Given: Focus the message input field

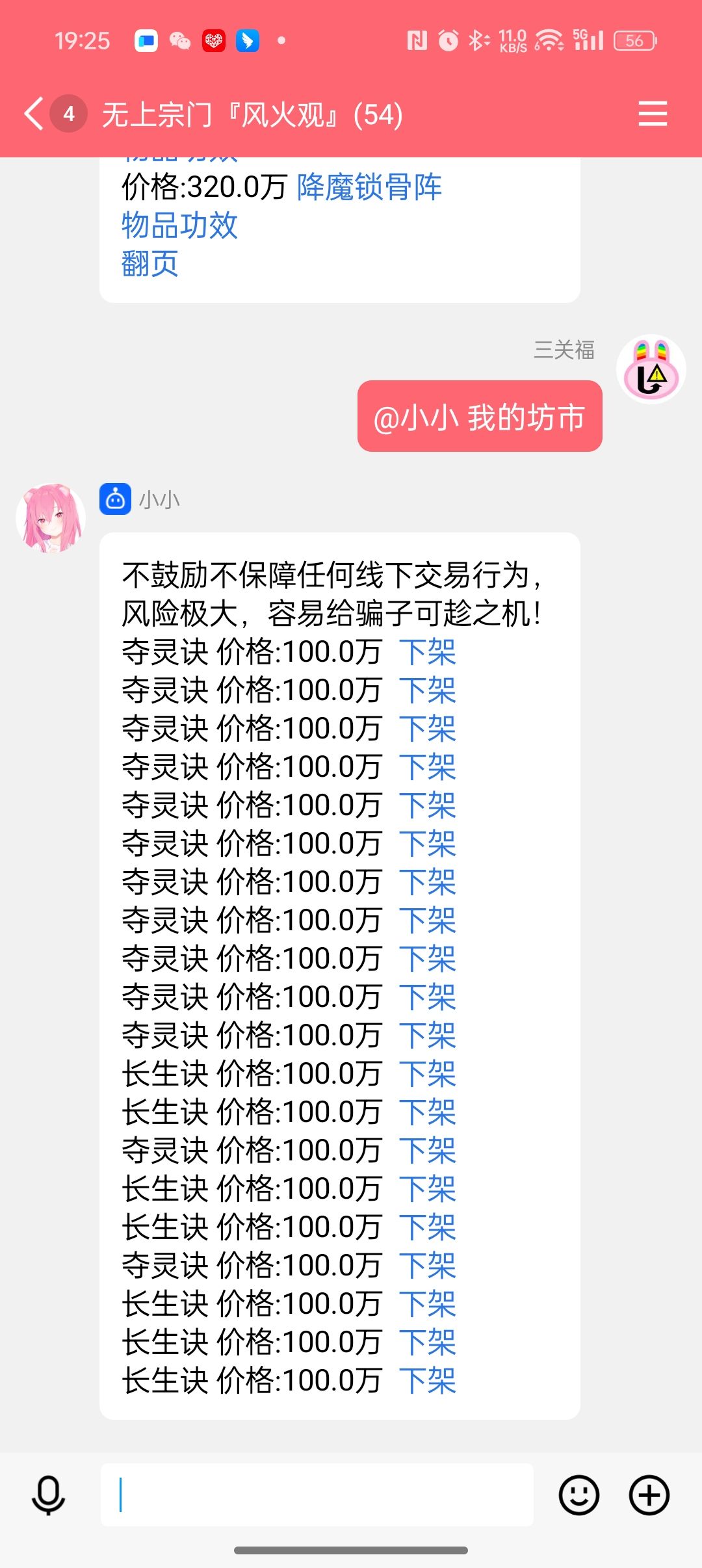Looking at the screenshot, I should [317, 1495].
